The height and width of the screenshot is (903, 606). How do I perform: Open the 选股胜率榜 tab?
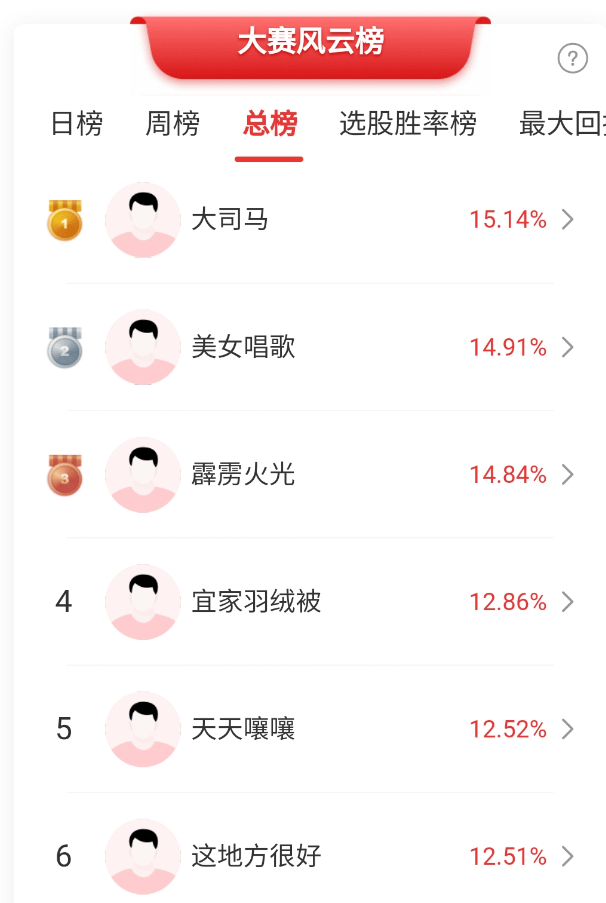pos(408,124)
